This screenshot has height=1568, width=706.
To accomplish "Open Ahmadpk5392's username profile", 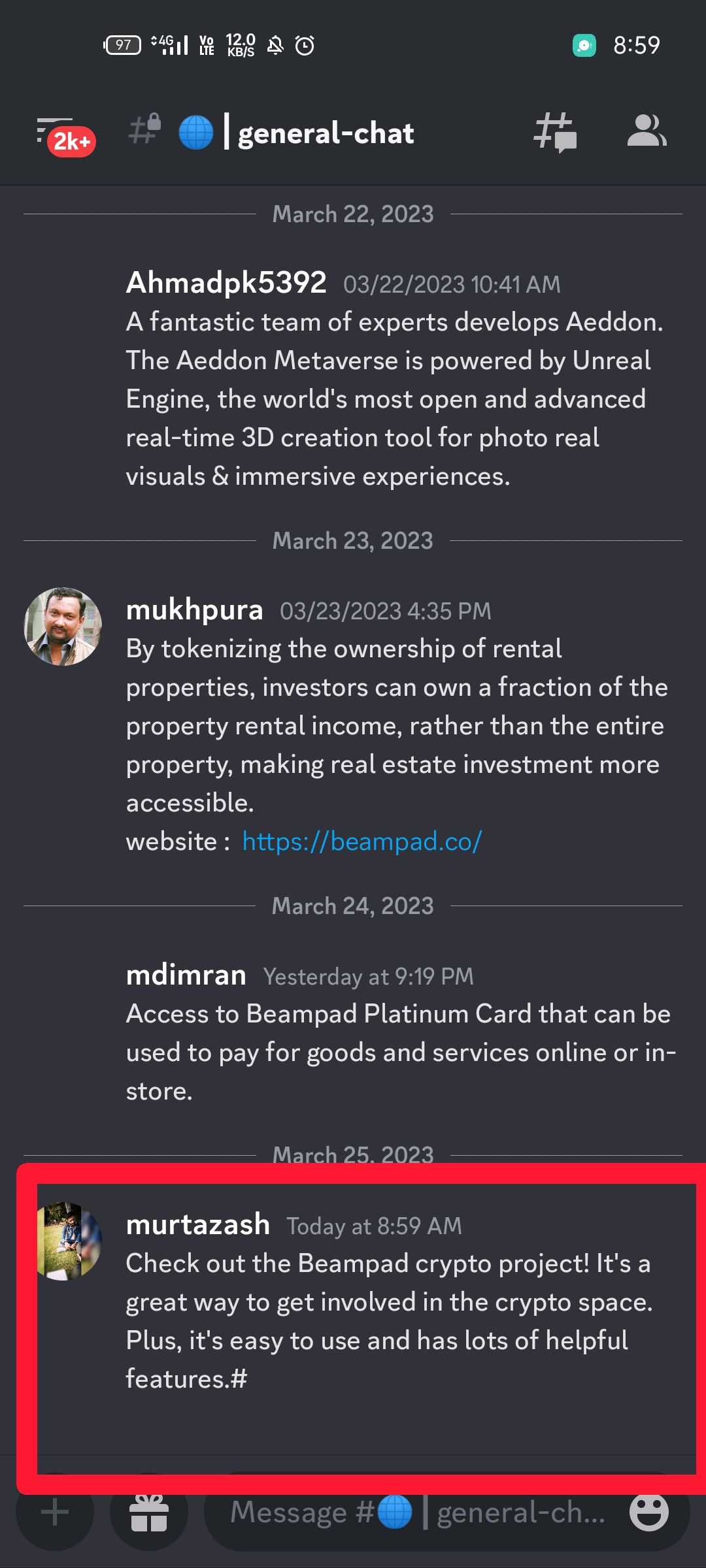I will [226, 283].
